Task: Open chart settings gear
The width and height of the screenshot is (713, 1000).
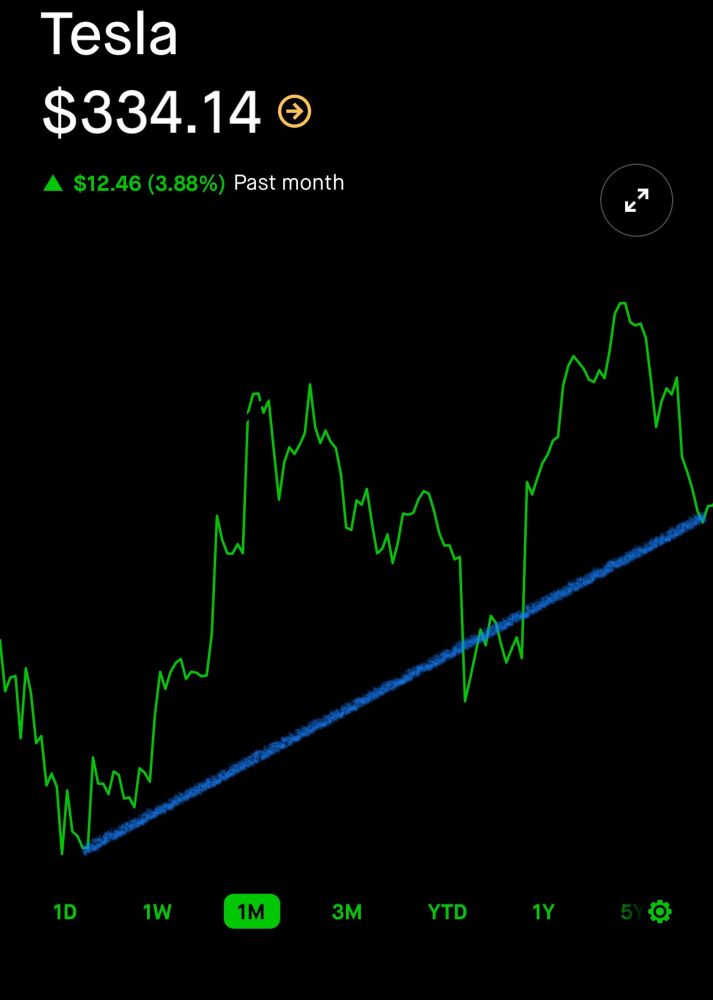Action: (660, 912)
